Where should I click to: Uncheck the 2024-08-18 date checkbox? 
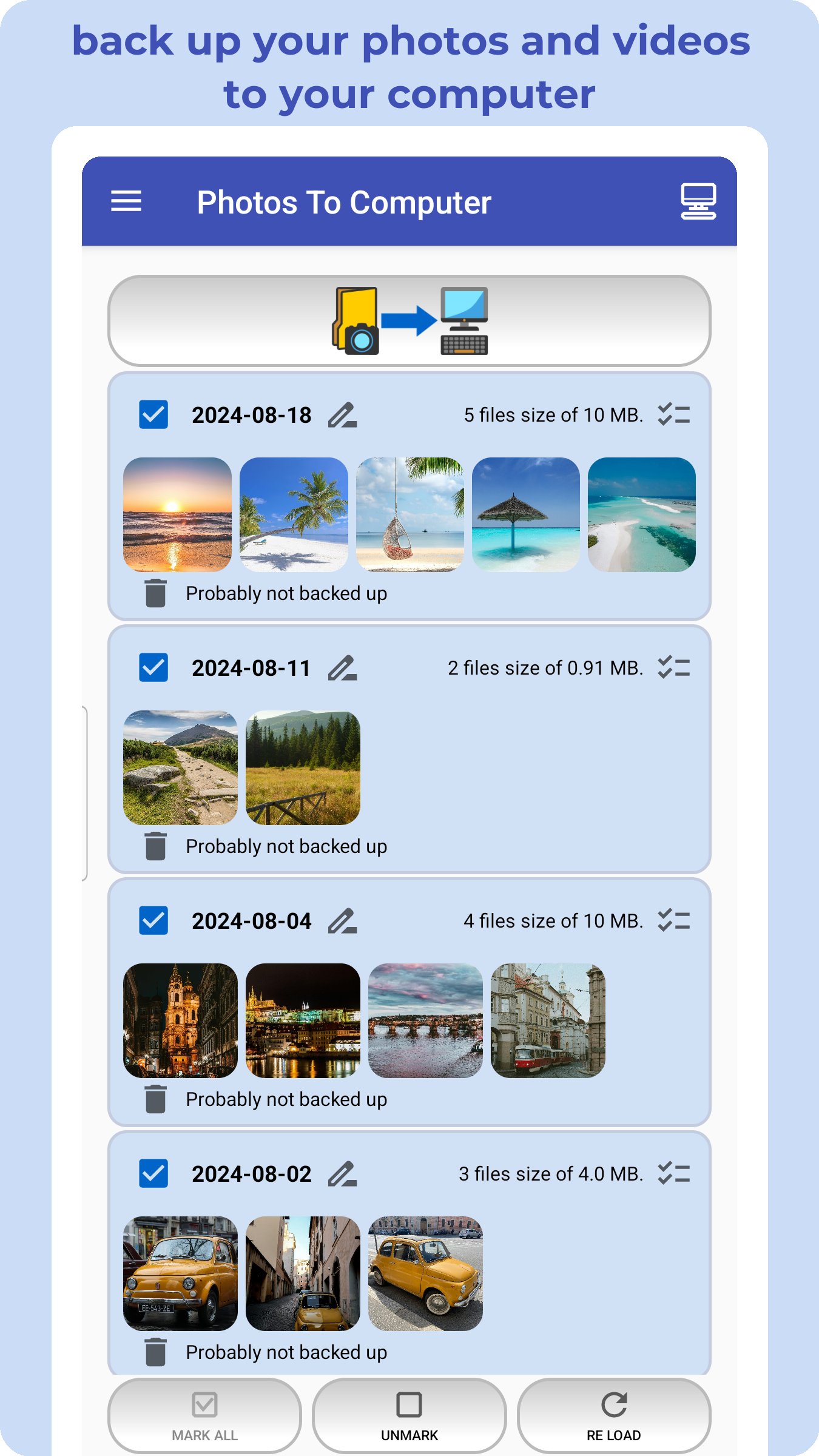point(153,416)
